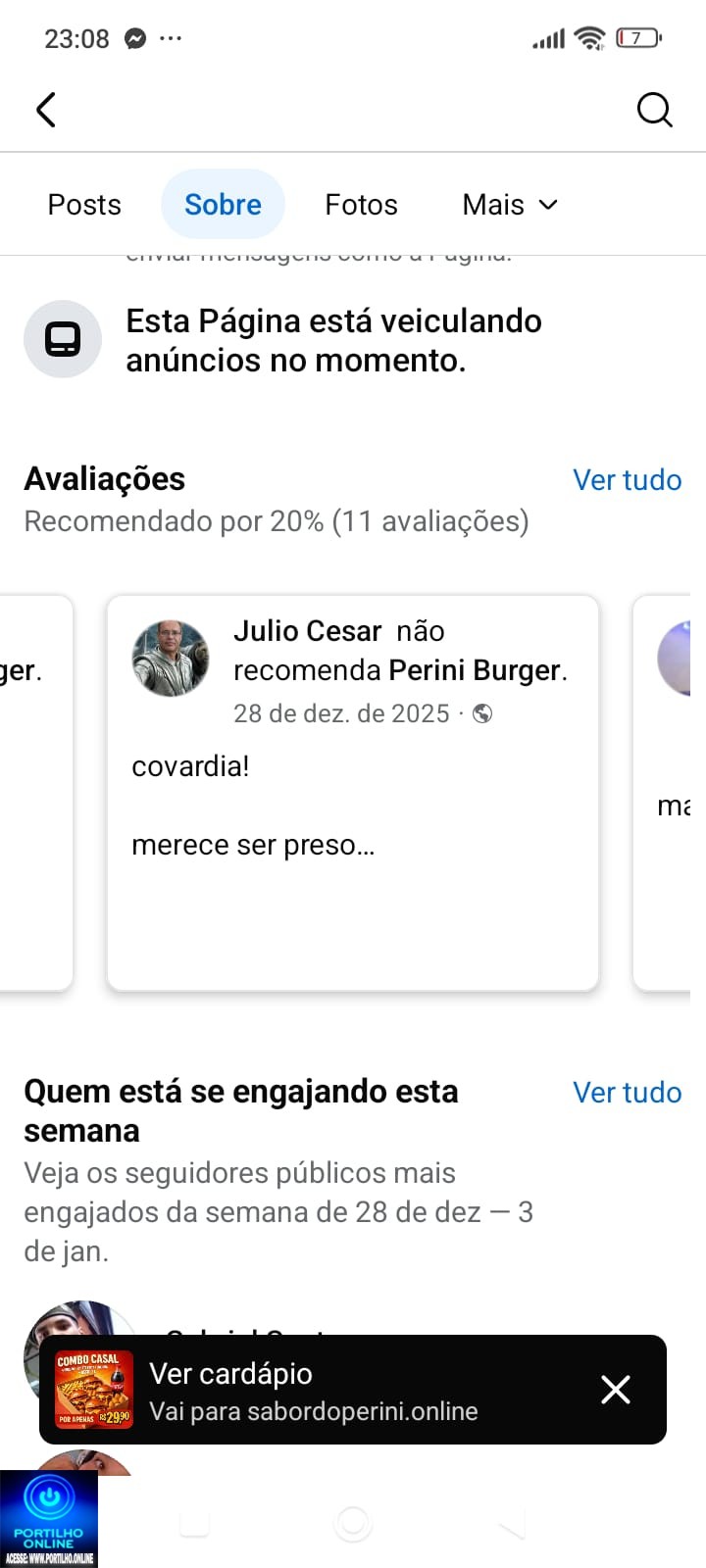This screenshot has width=706, height=1568.
Task: Open the Ver cardápio banner
Action: pos(314,1391)
